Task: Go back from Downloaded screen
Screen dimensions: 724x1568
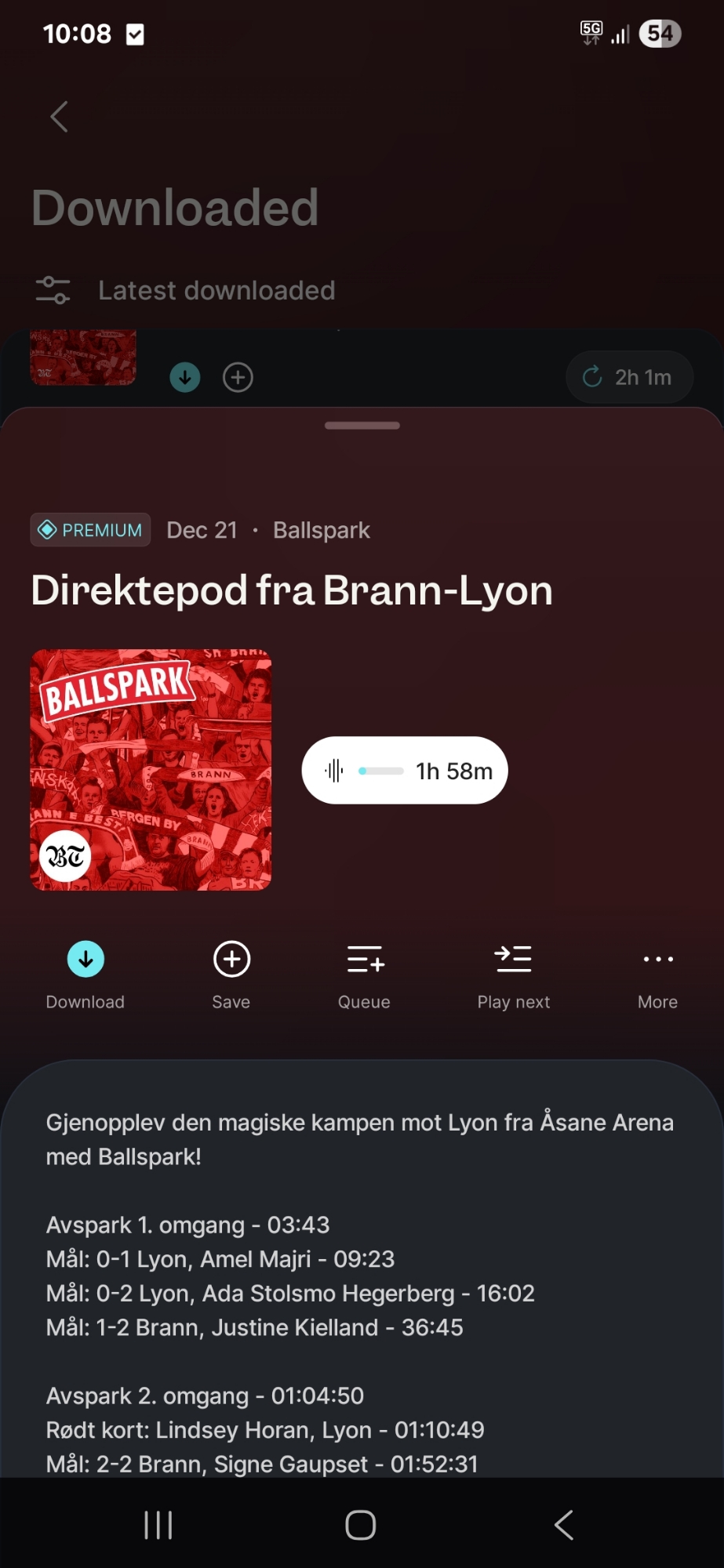Action: point(60,118)
